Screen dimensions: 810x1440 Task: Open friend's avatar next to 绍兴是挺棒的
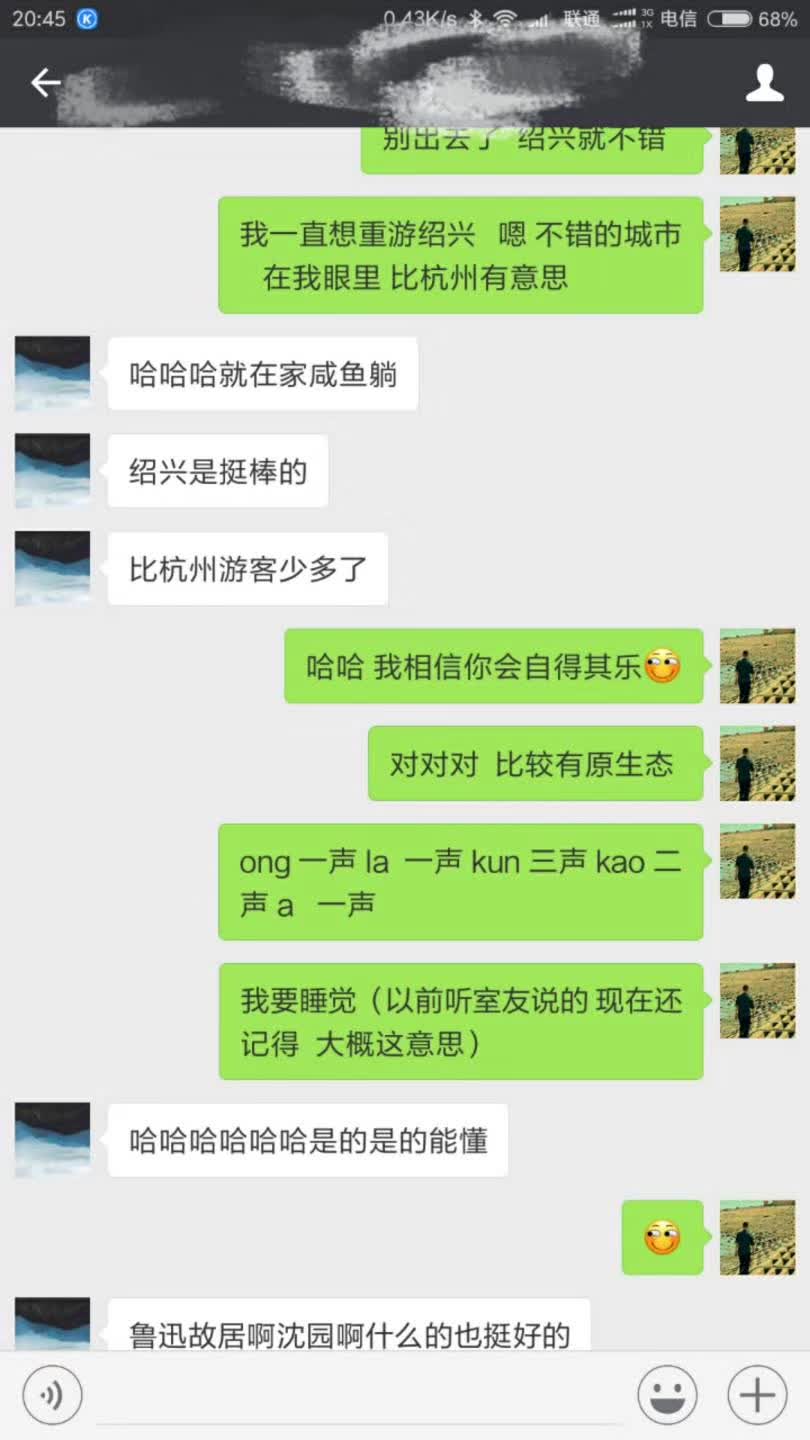click(x=53, y=471)
